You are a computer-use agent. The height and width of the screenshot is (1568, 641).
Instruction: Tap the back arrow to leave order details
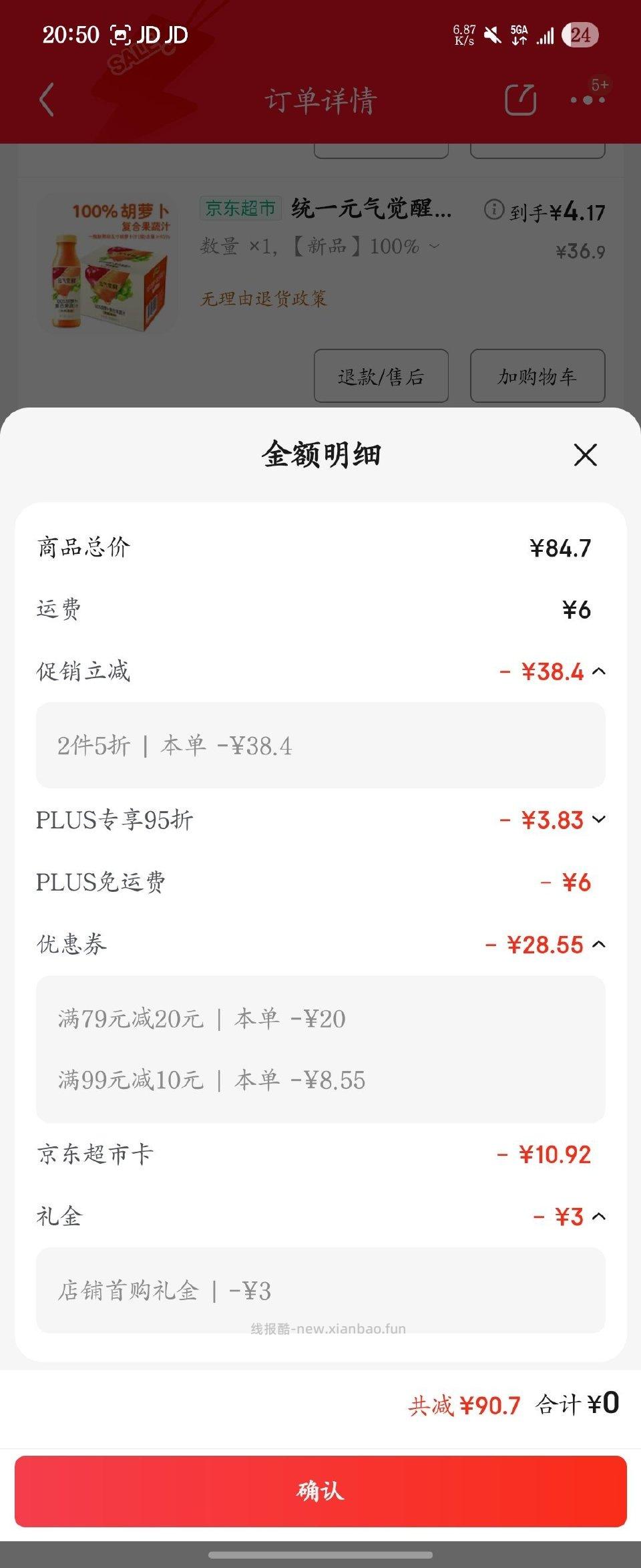coord(45,98)
